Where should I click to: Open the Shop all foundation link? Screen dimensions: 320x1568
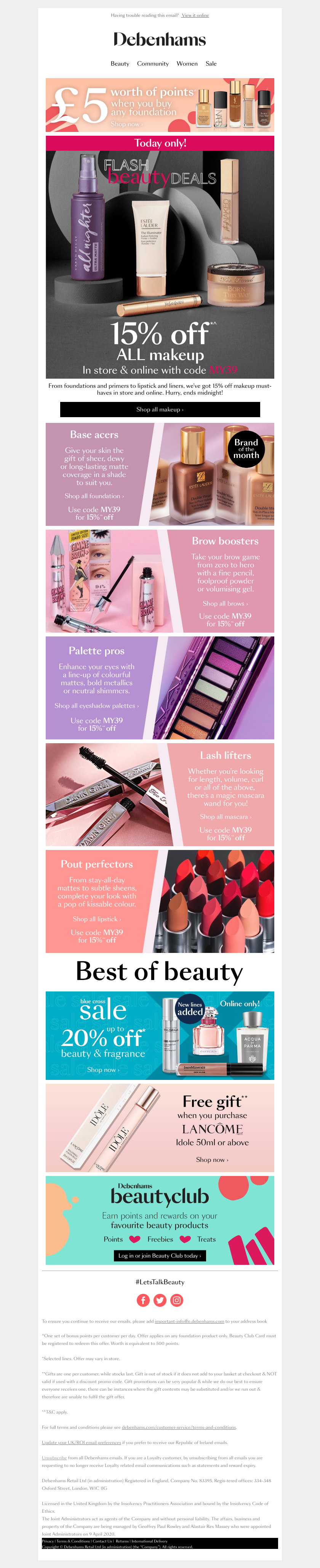tap(94, 496)
